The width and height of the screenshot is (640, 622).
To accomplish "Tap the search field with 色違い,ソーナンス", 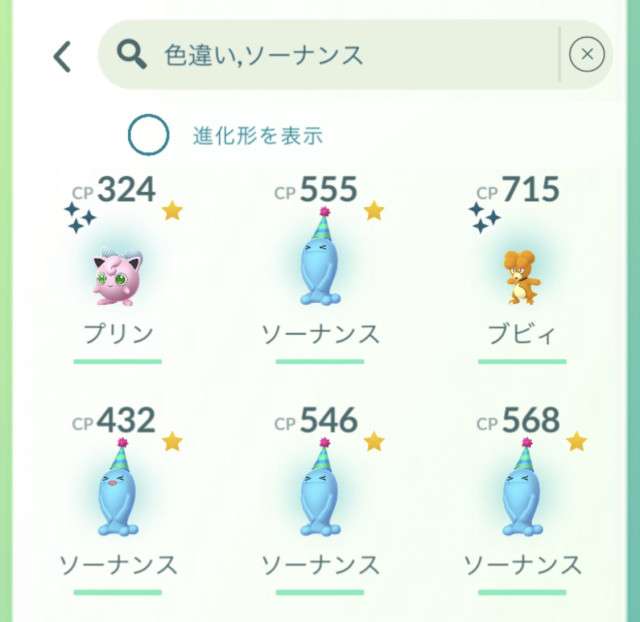I will 330,55.
